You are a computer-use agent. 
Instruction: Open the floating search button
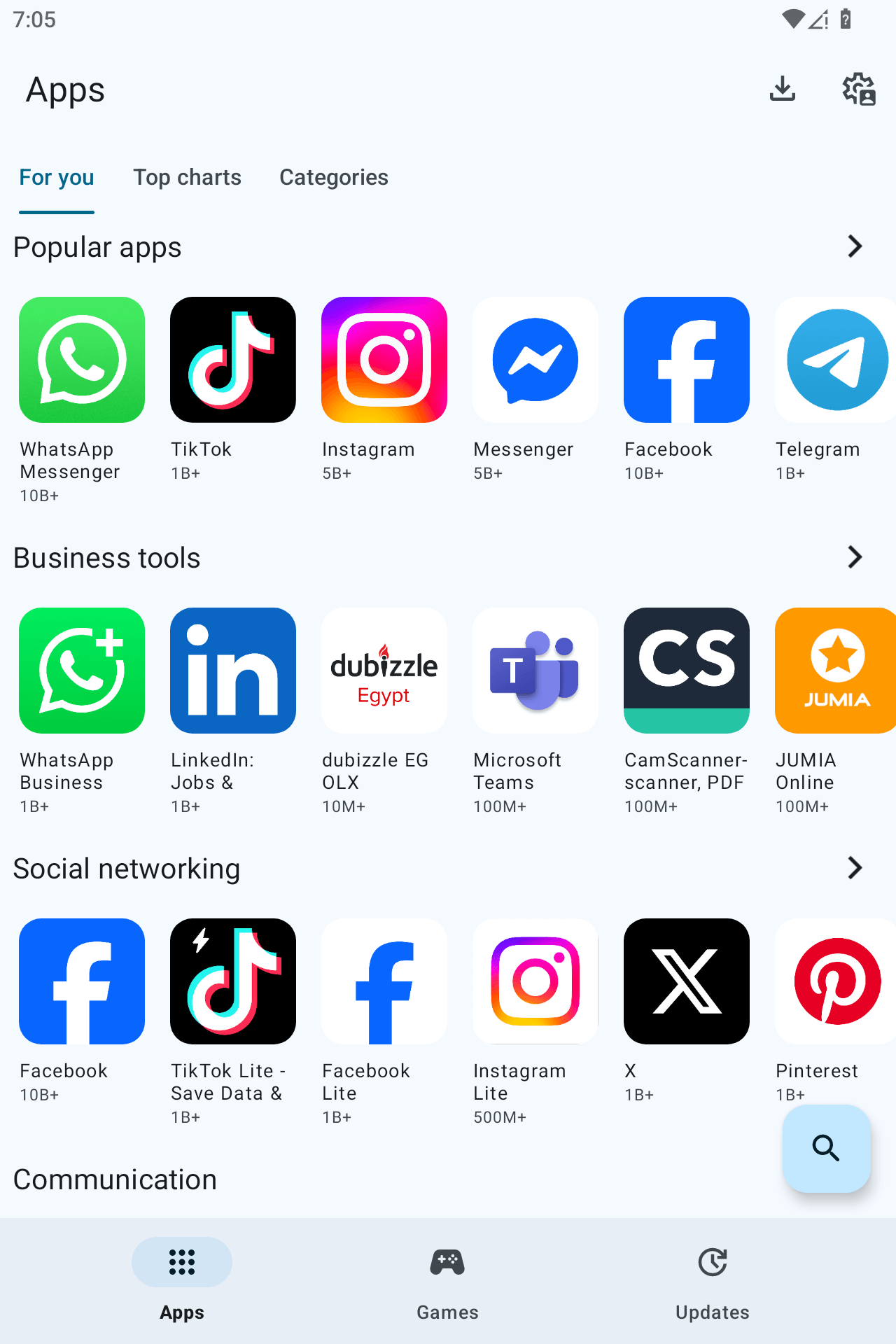point(826,1148)
